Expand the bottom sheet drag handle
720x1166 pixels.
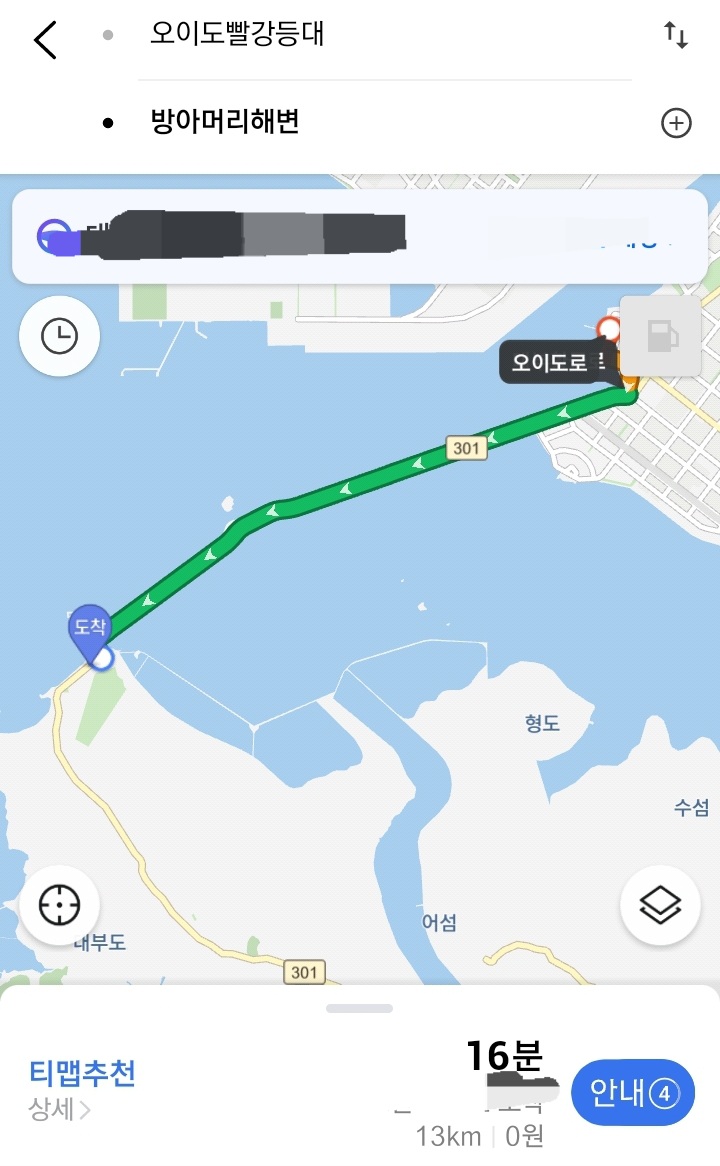[x=359, y=1008]
